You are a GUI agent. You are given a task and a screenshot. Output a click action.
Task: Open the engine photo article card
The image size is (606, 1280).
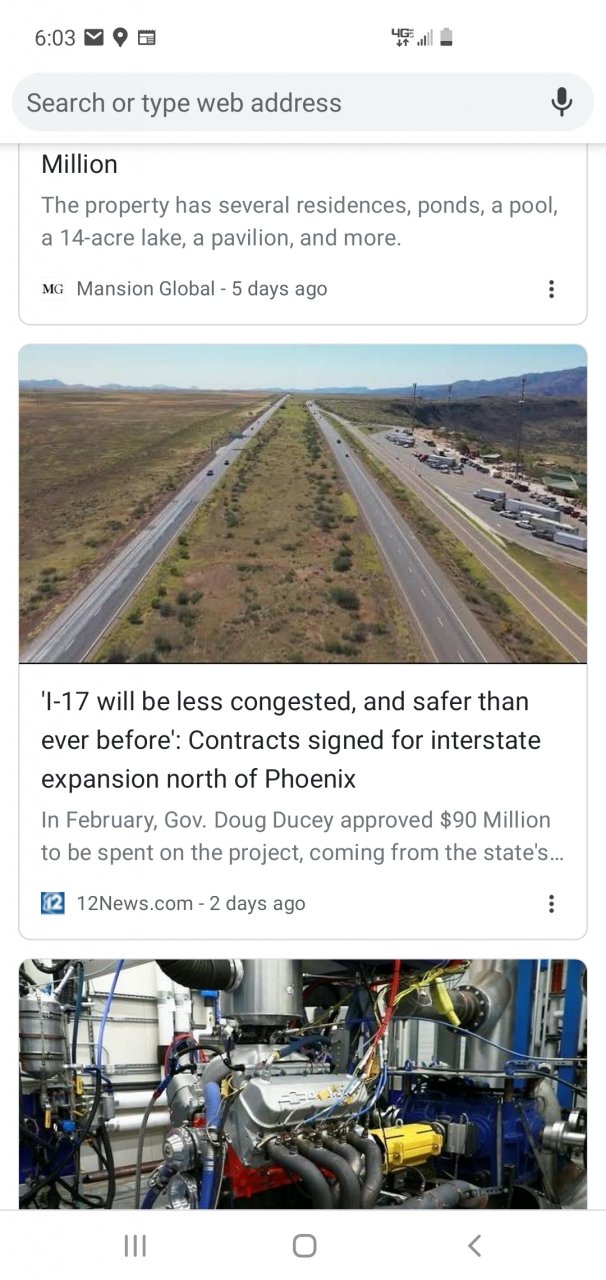tap(303, 1085)
